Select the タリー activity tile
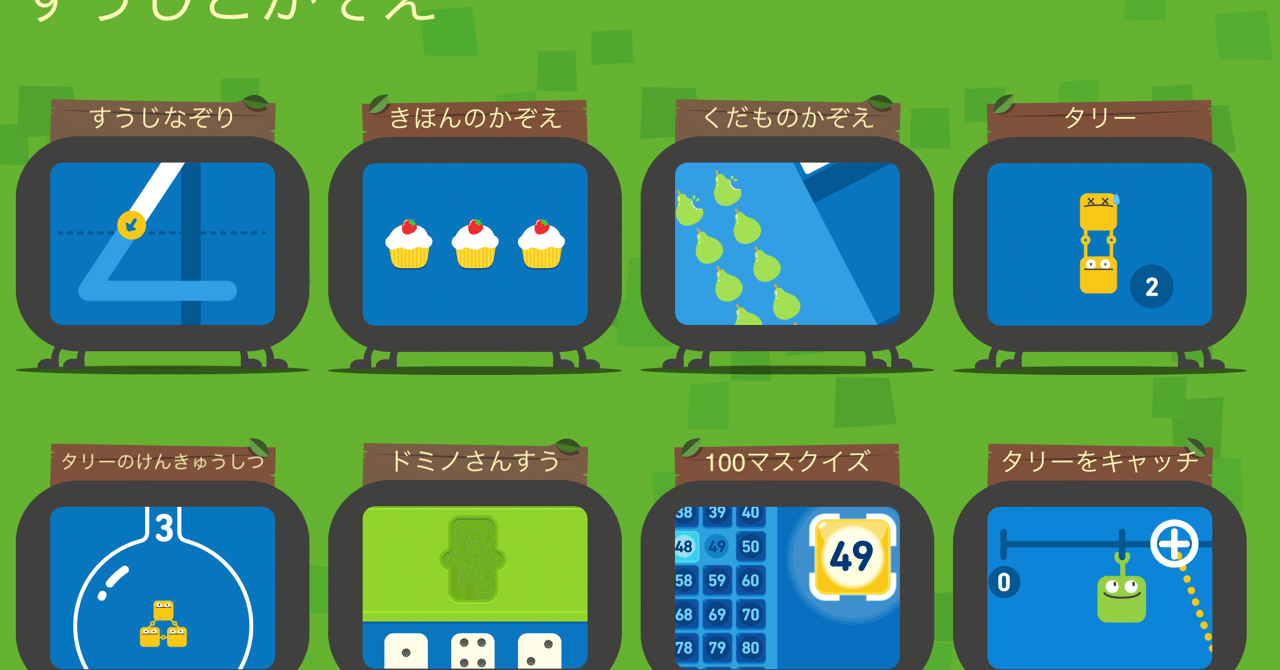 click(1099, 244)
